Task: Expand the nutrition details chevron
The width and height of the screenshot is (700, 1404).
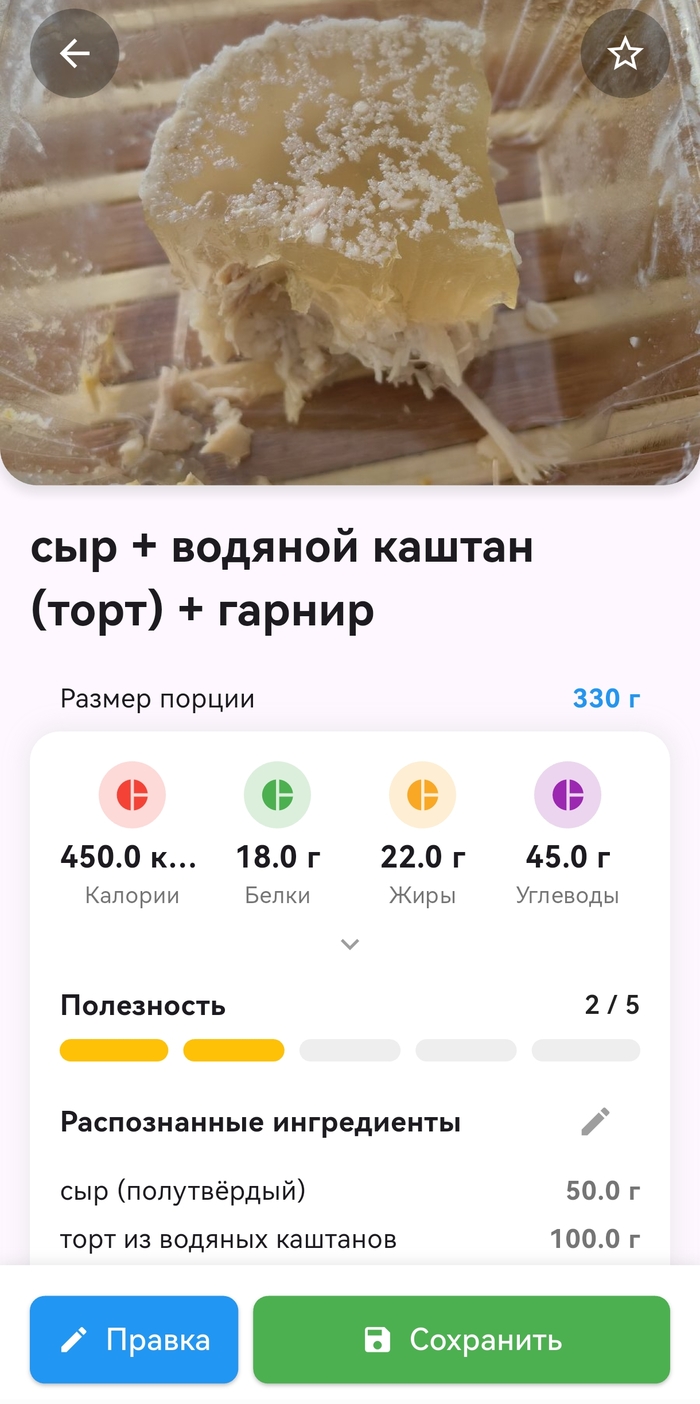Action: pyautogui.click(x=350, y=944)
